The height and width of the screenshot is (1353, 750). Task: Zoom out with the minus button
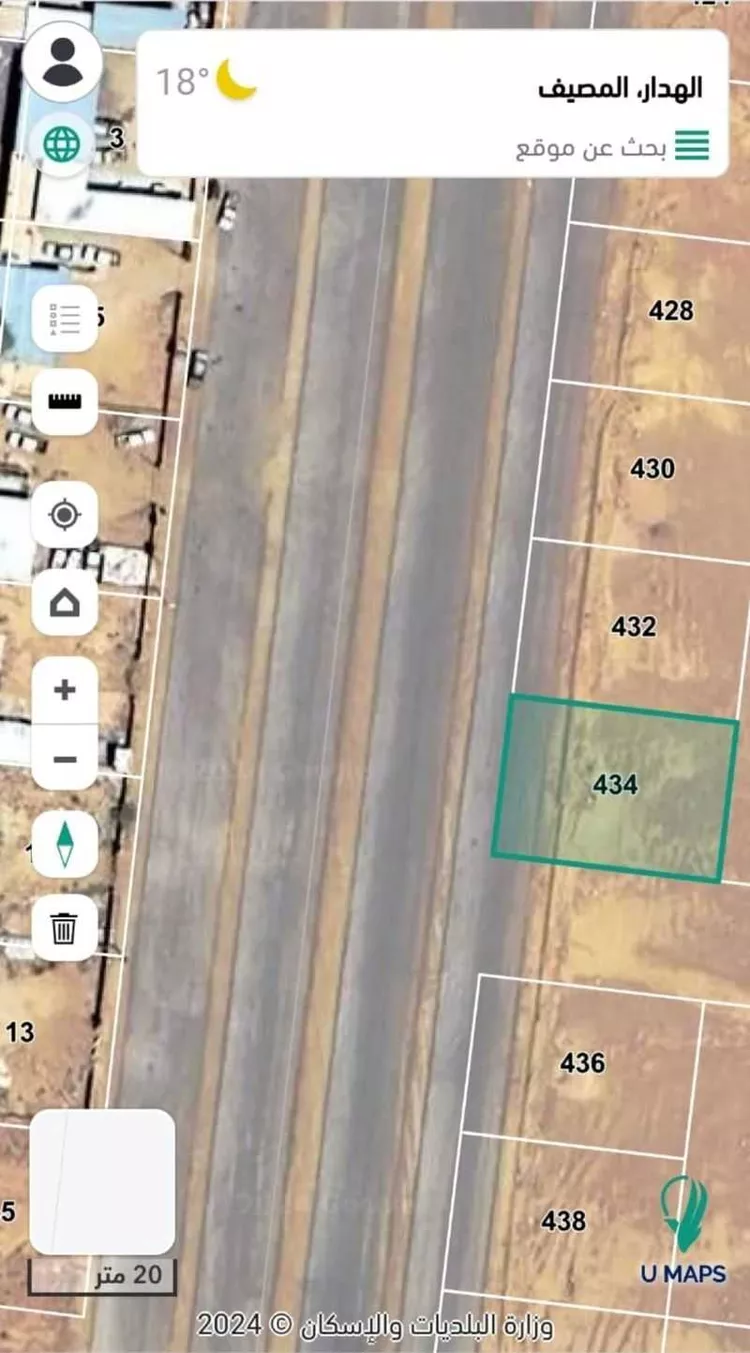[65, 759]
